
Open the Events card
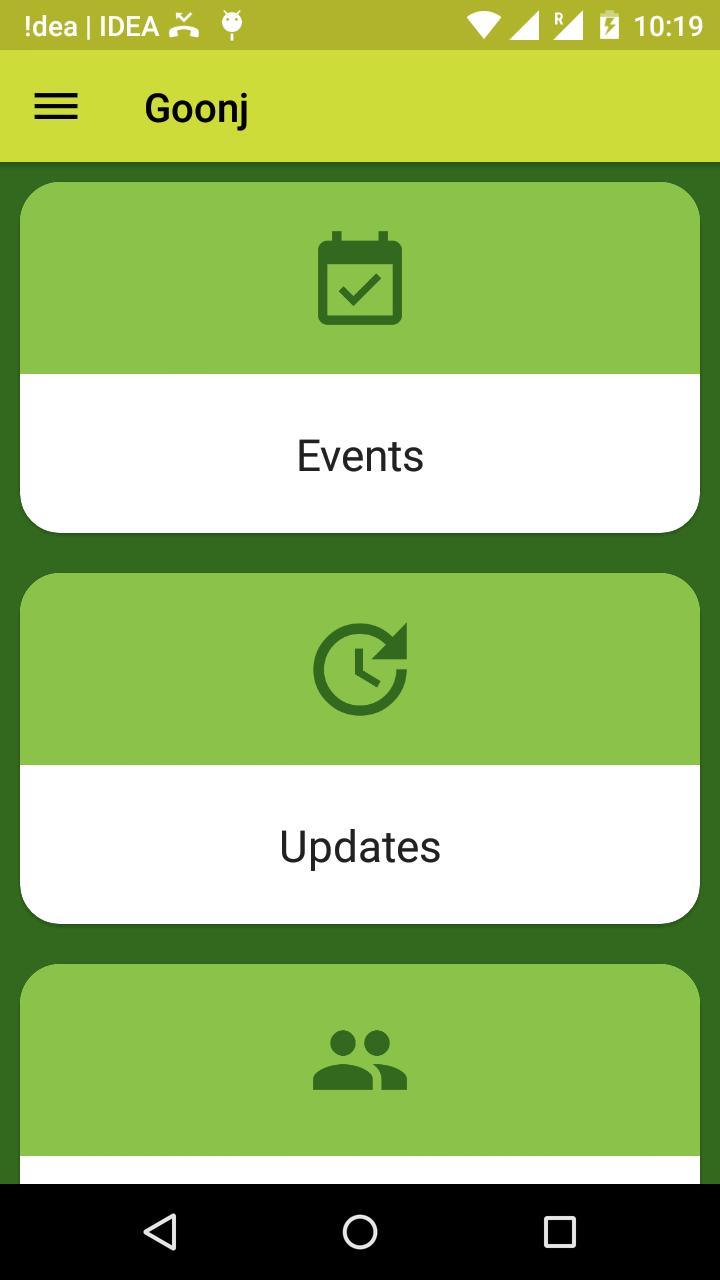pyautogui.click(x=360, y=357)
